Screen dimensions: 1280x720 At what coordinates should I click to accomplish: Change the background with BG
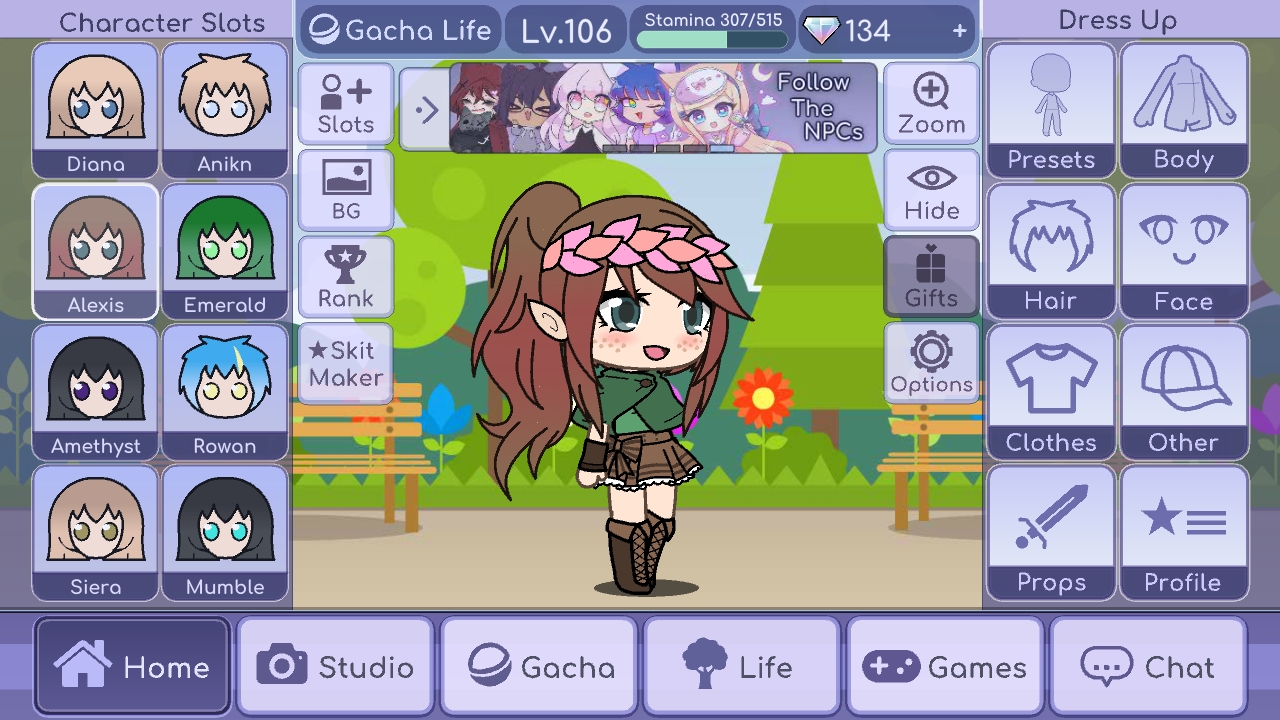pos(346,190)
